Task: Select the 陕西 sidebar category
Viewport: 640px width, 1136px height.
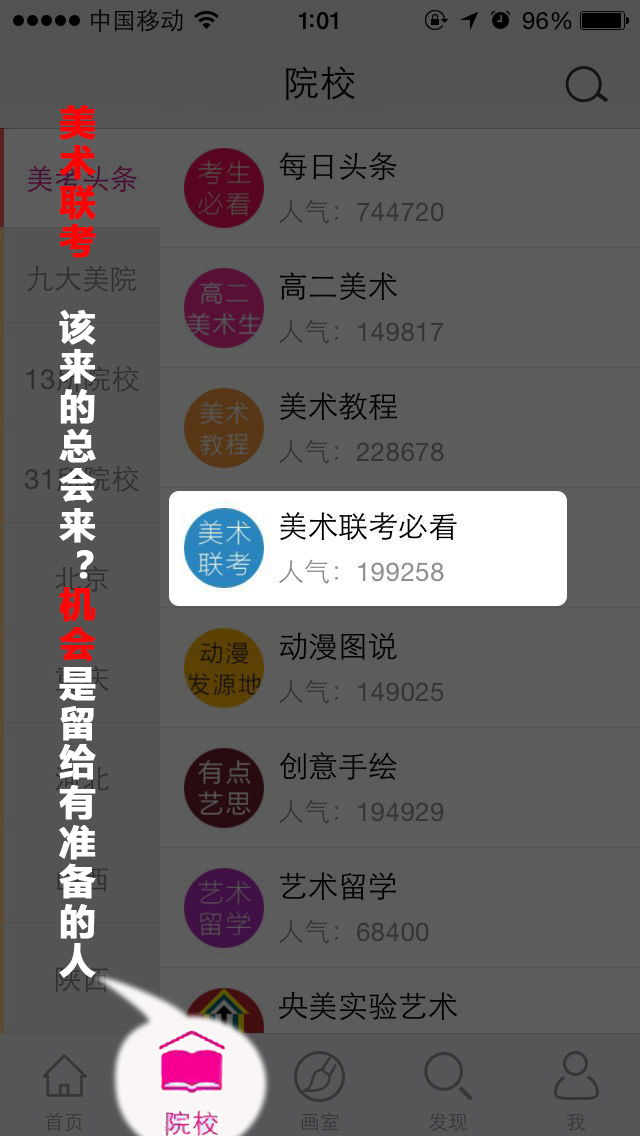Action: pyautogui.click(x=81, y=980)
